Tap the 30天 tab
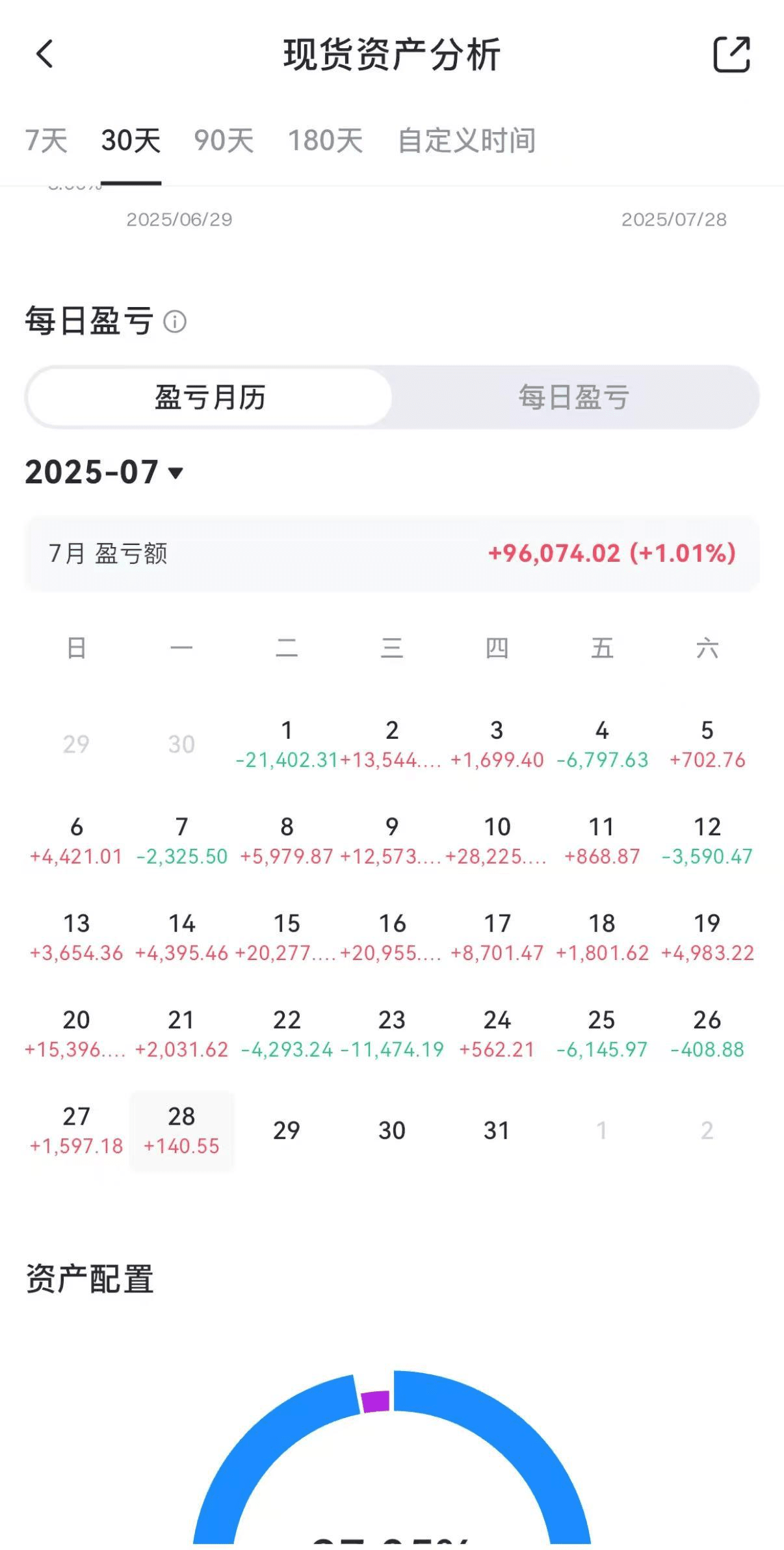The image size is (784, 1550). coord(131,140)
